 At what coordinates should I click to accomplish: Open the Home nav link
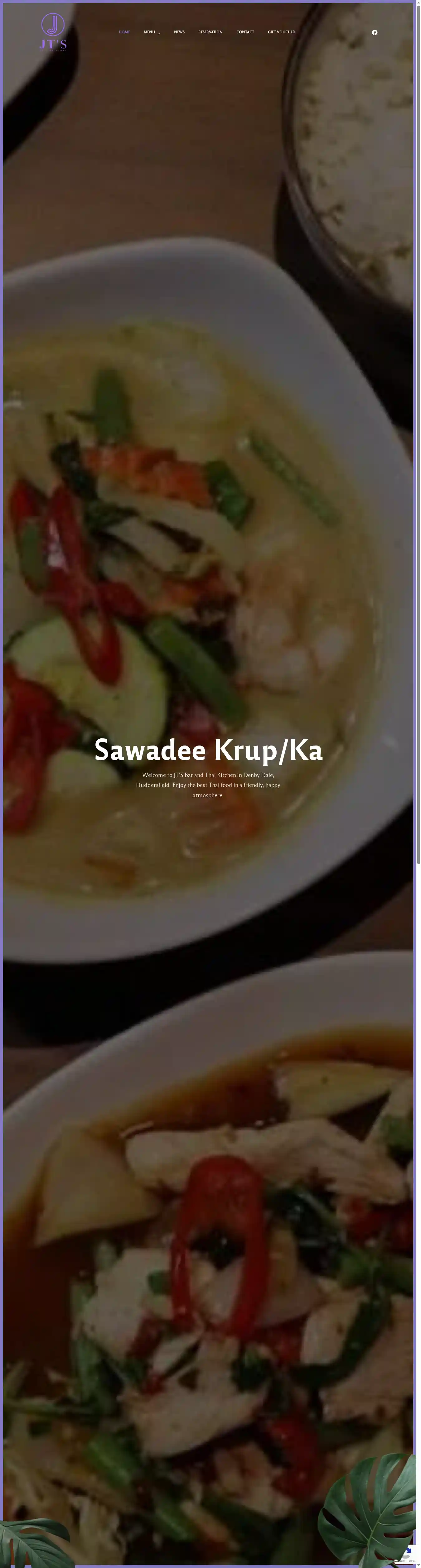click(x=124, y=32)
